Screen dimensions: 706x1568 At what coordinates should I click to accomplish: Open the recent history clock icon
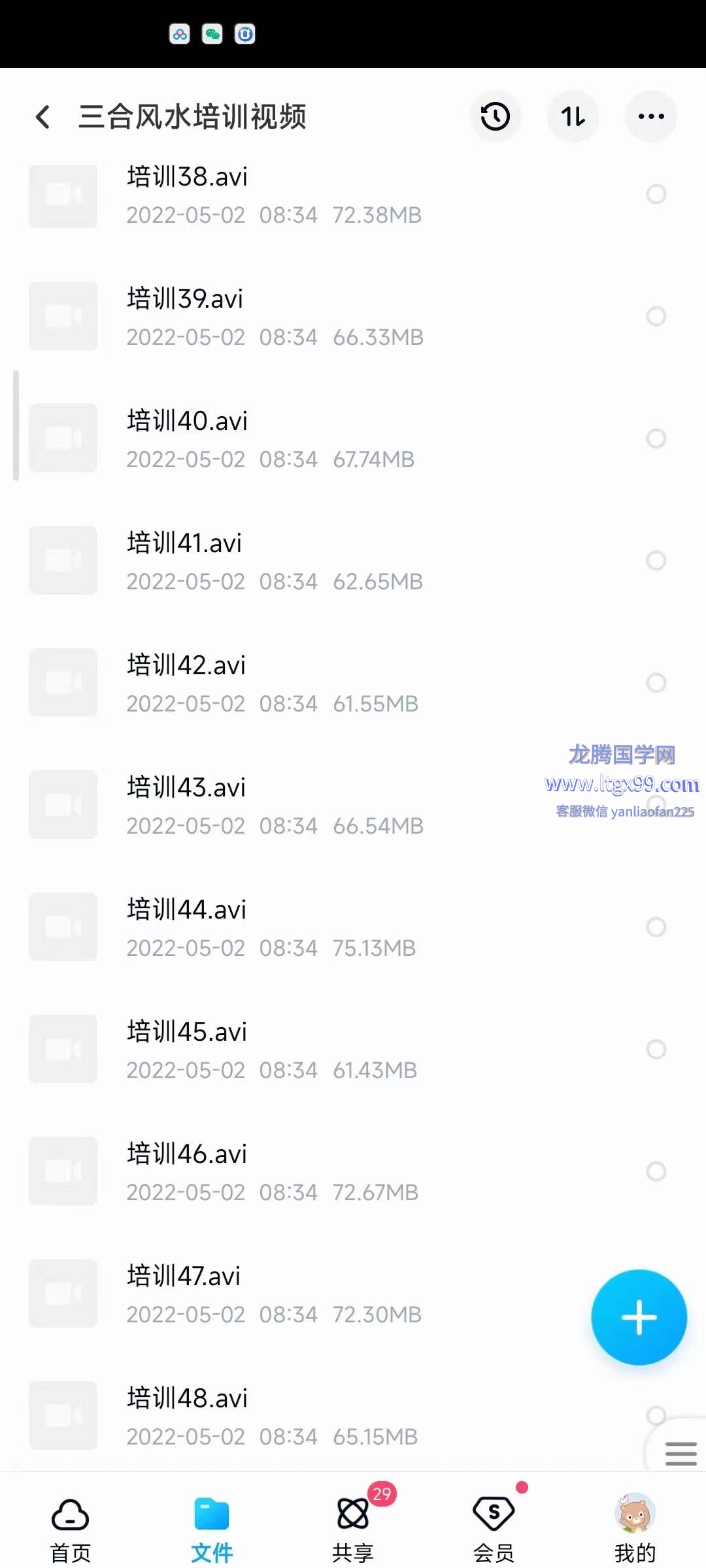click(495, 117)
